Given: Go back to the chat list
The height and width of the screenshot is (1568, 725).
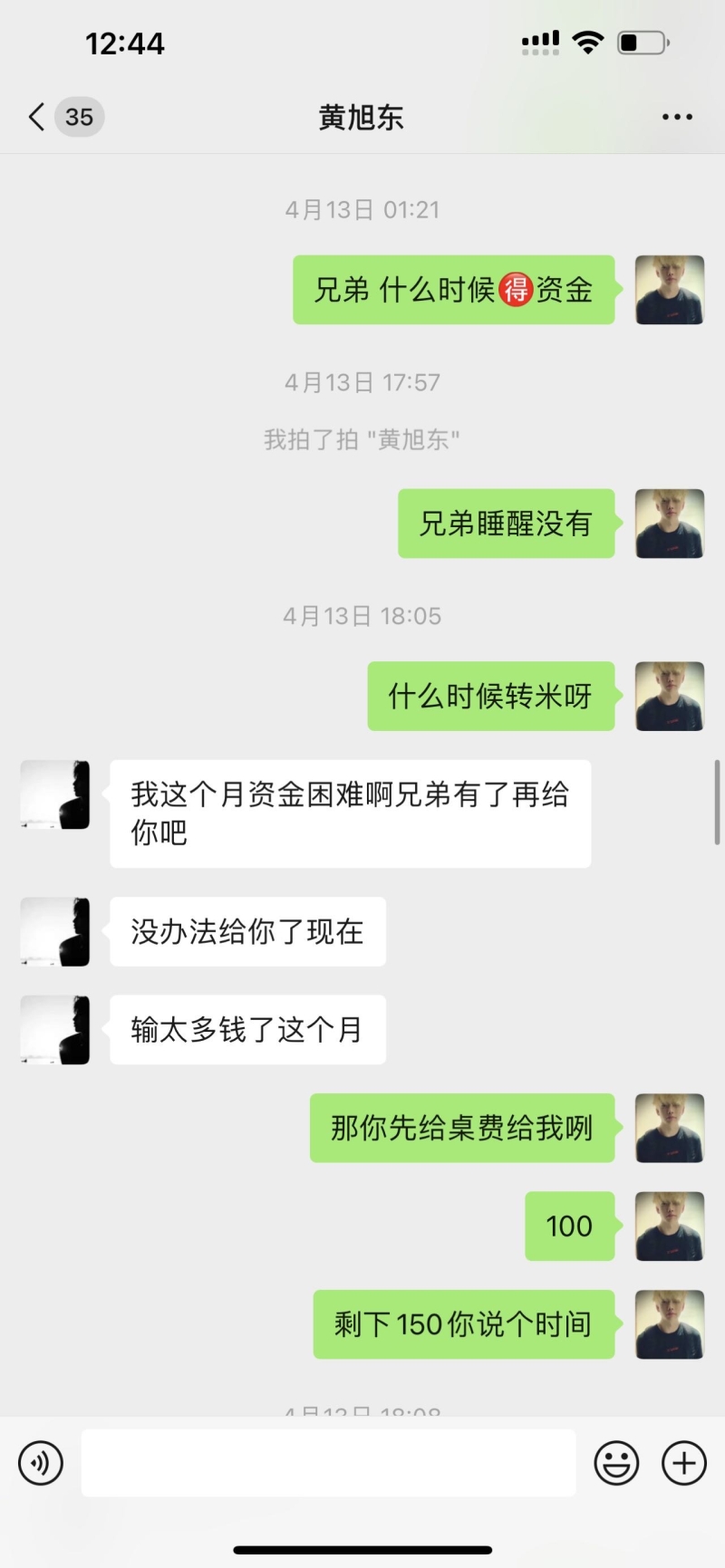Looking at the screenshot, I should 37,117.
